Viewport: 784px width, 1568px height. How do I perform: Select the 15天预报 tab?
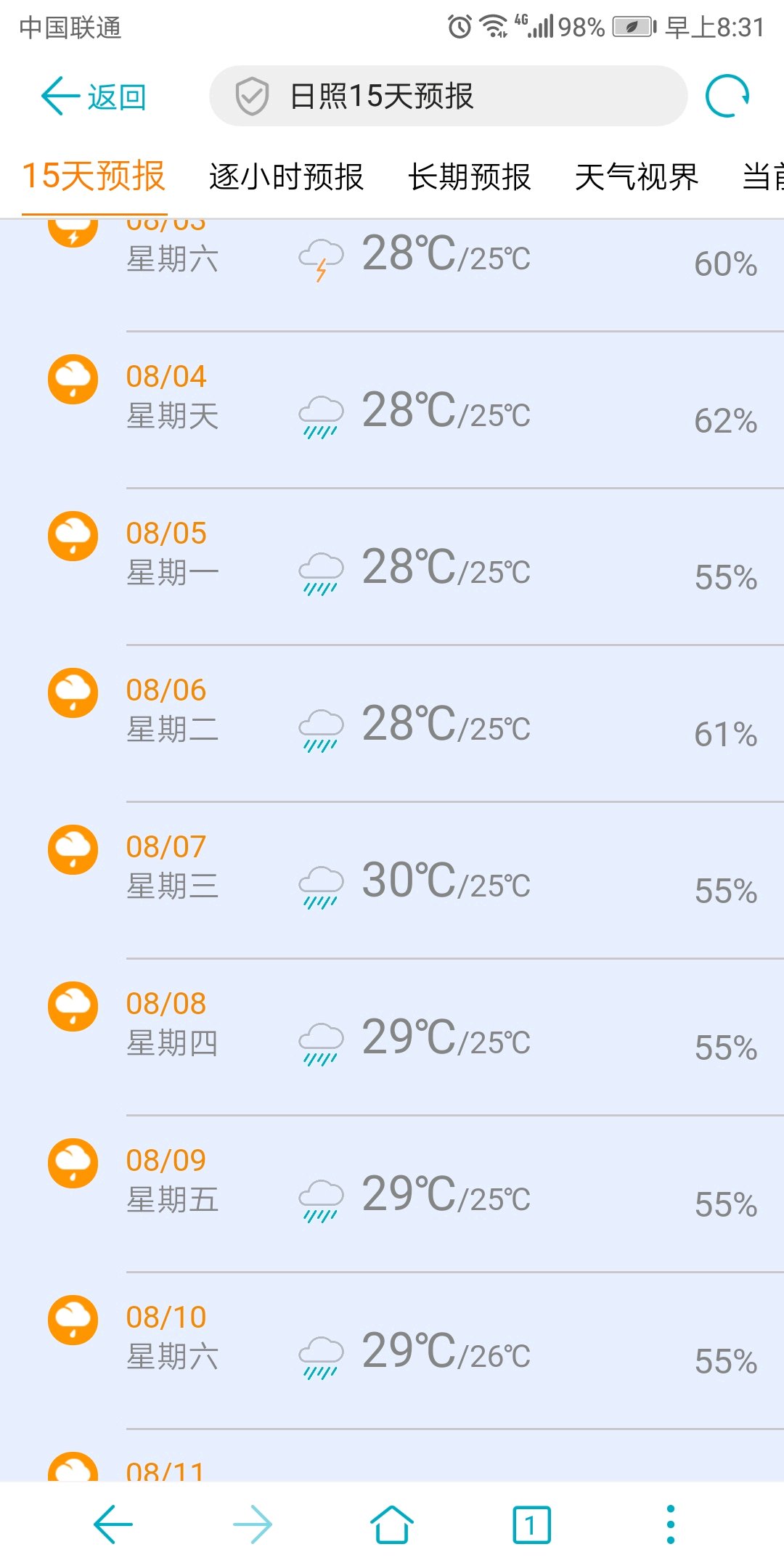tap(94, 176)
